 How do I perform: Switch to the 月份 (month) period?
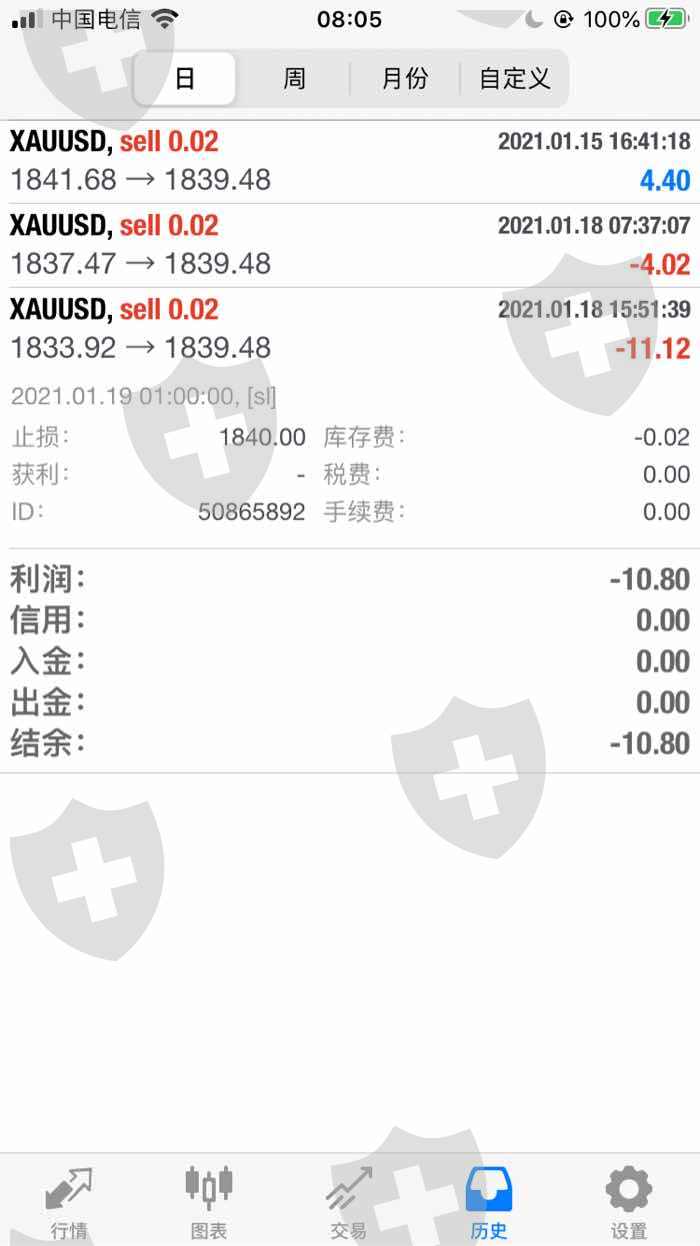tap(404, 79)
